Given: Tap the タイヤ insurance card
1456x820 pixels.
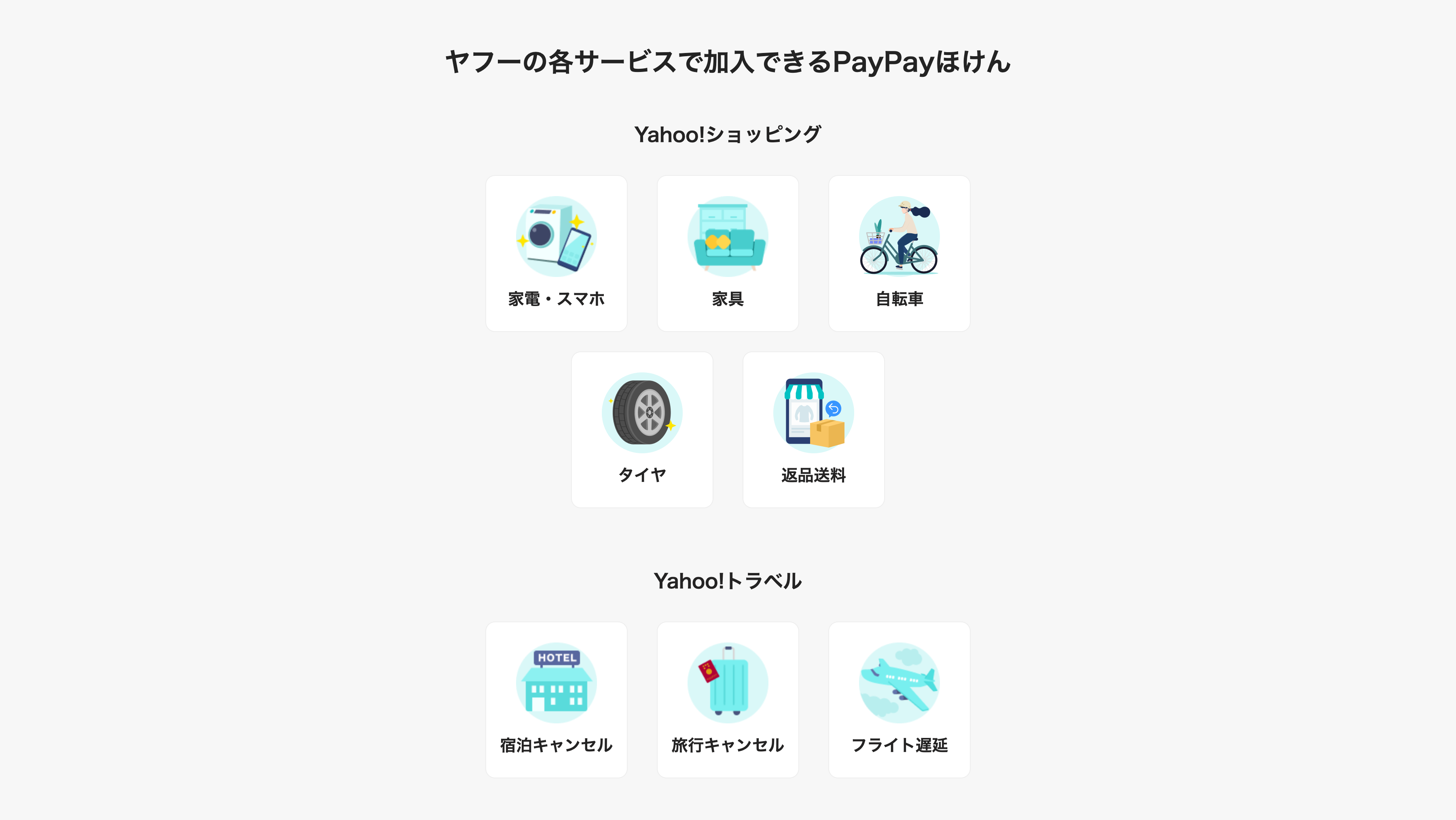Looking at the screenshot, I should [641, 429].
